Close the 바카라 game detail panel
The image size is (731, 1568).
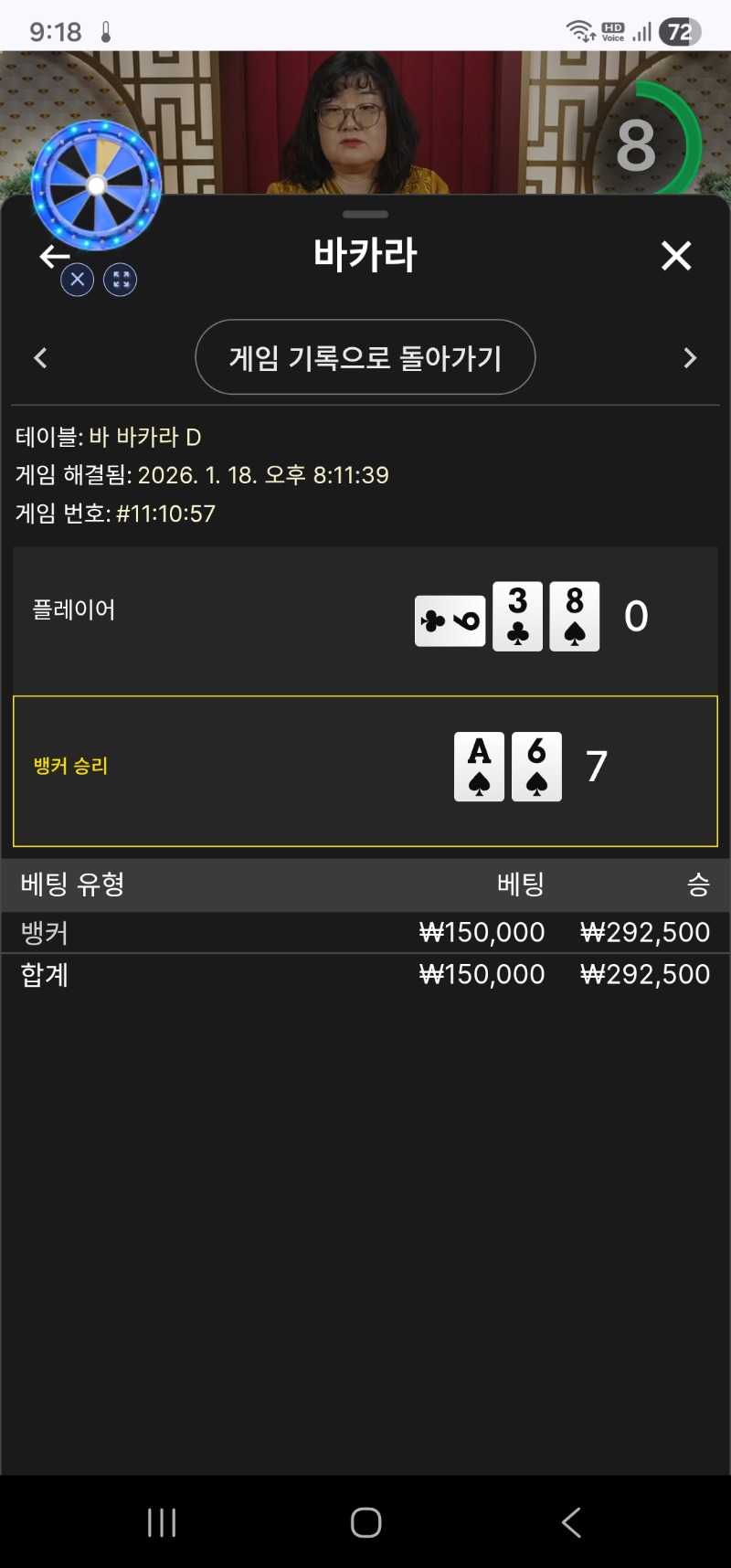pyautogui.click(x=676, y=256)
